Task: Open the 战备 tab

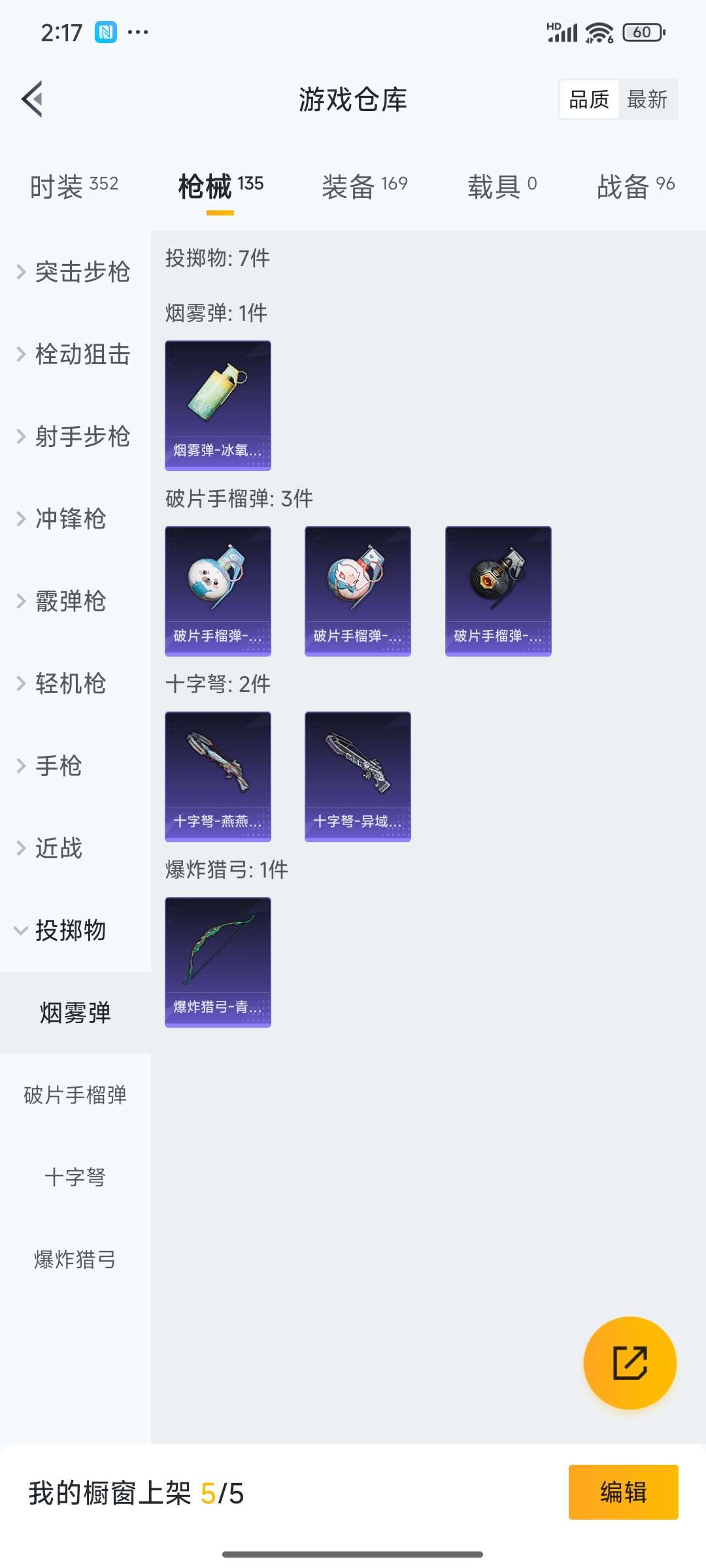Action: click(635, 186)
